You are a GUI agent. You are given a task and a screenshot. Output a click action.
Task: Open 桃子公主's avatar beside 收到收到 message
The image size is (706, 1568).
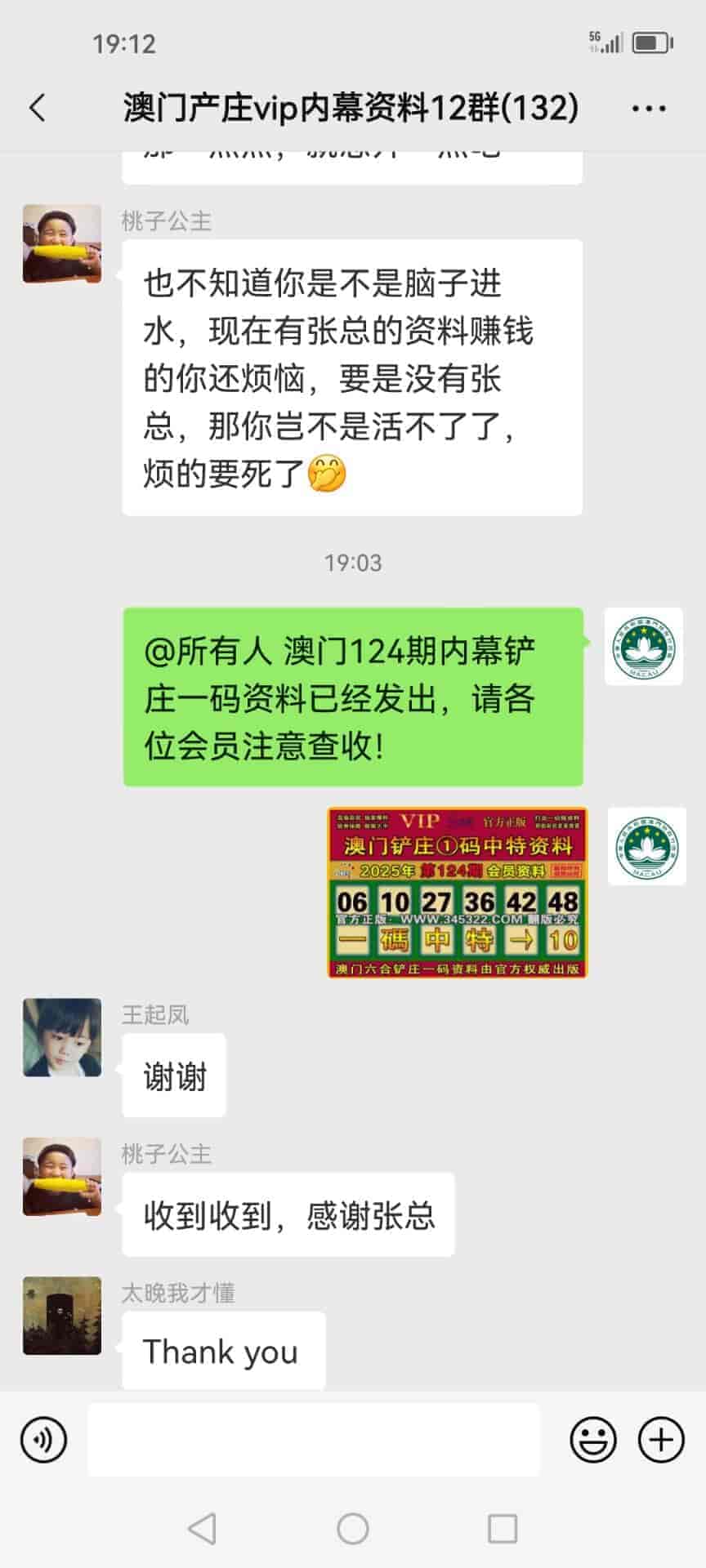(x=62, y=1176)
